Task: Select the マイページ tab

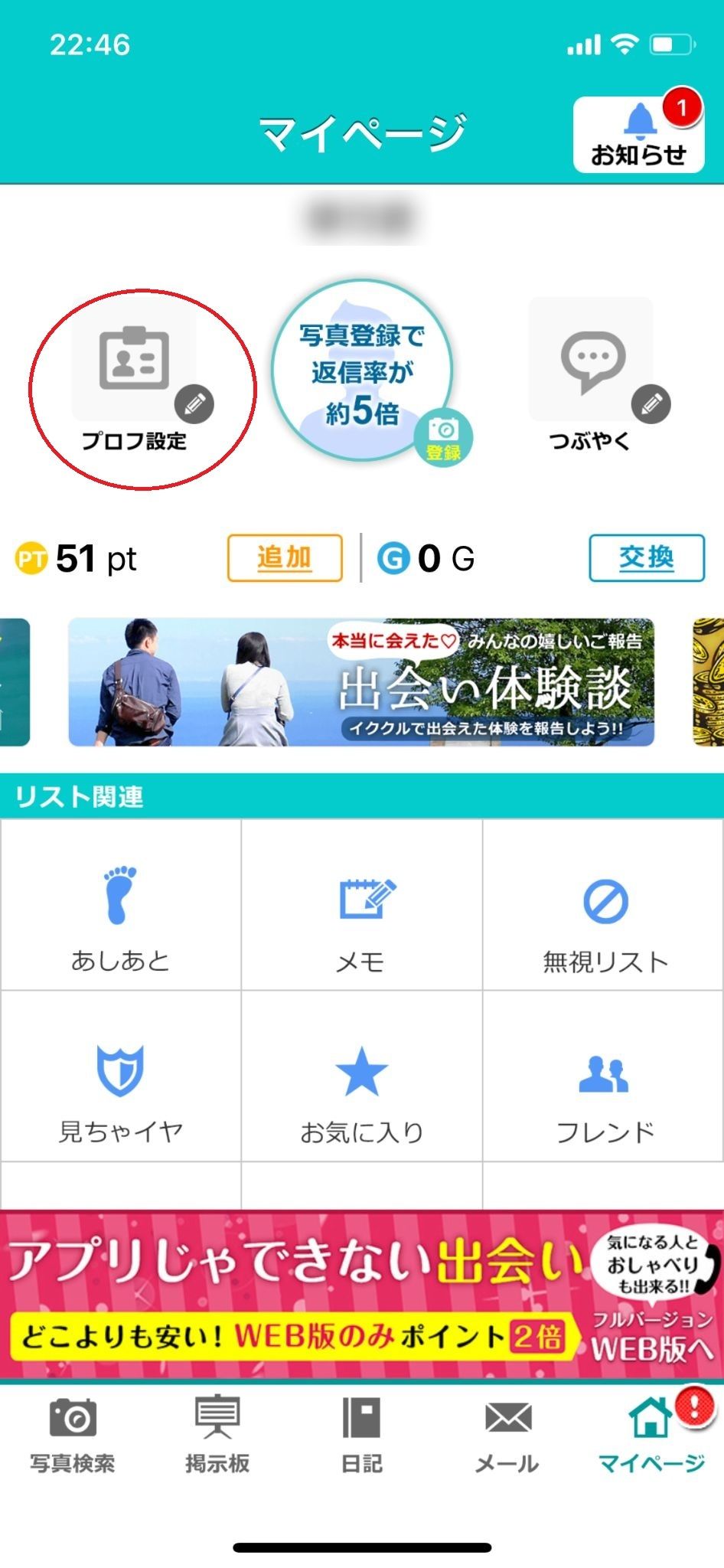Action: click(x=651, y=1435)
